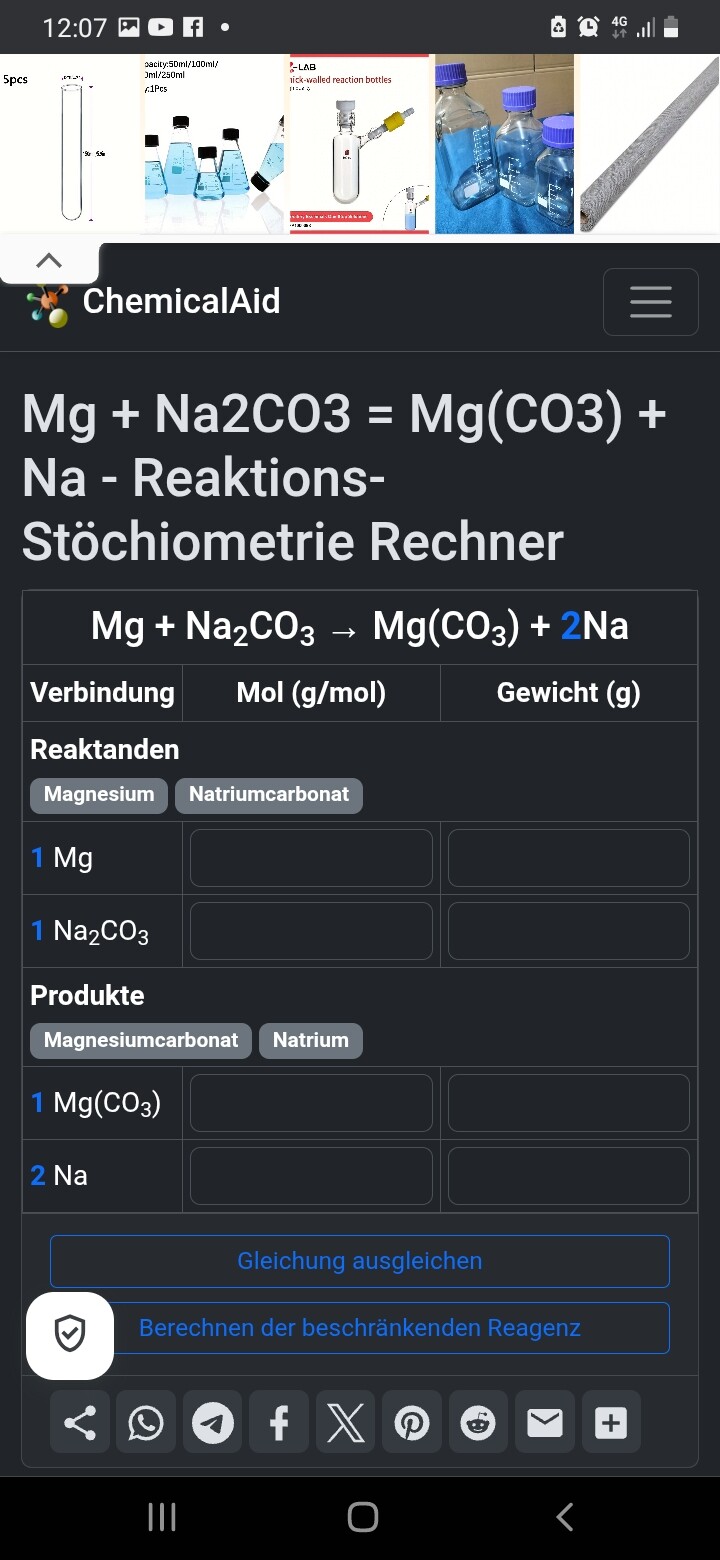Collapse the ad banner with the arrow
This screenshot has height=1560, width=720.
coord(49,261)
